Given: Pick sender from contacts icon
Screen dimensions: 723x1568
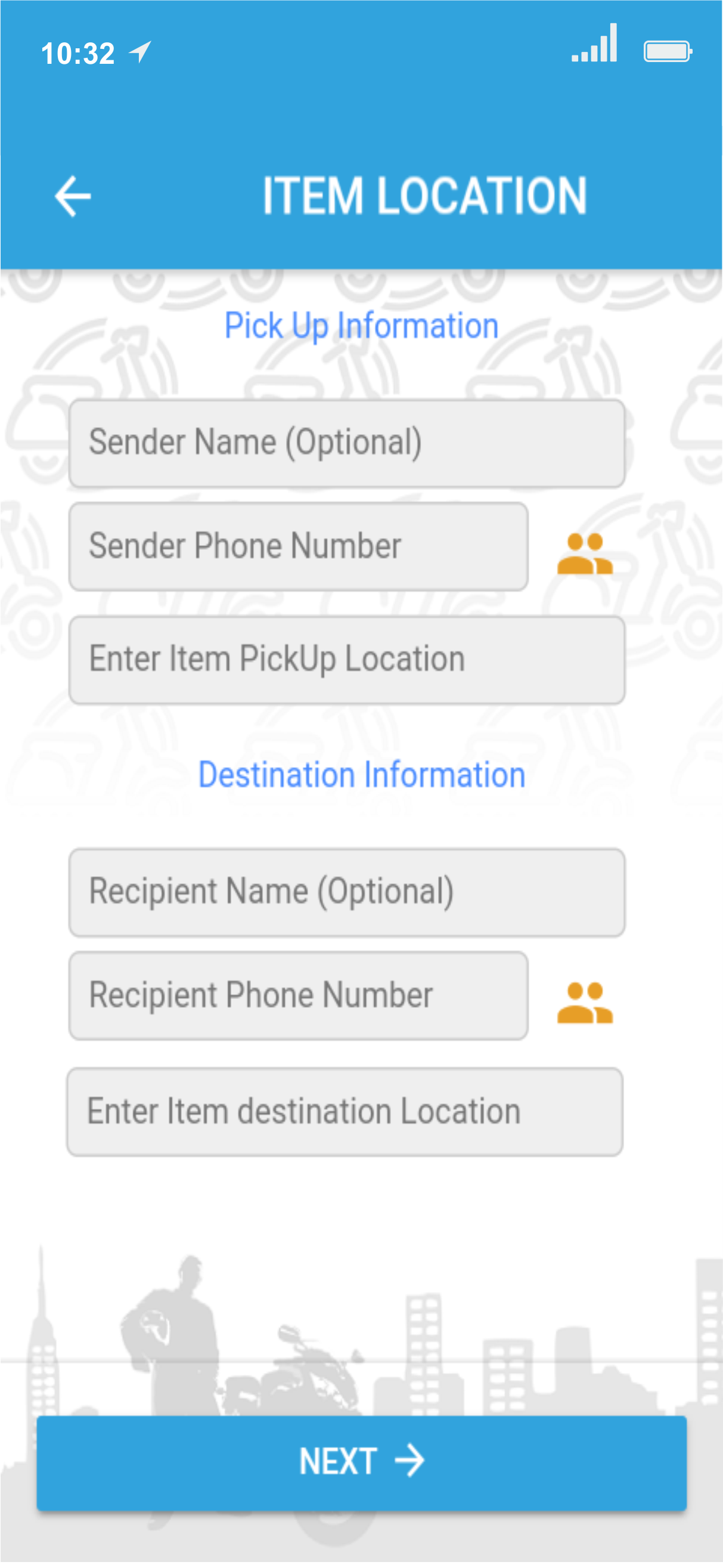Looking at the screenshot, I should pyautogui.click(x=584, y=553).
